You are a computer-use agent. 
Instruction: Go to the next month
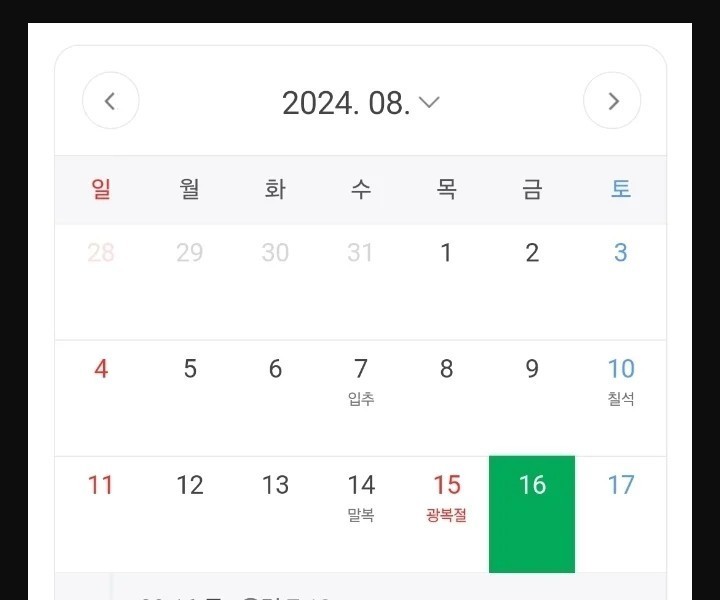pyautogui.click(x=612, y=101)
